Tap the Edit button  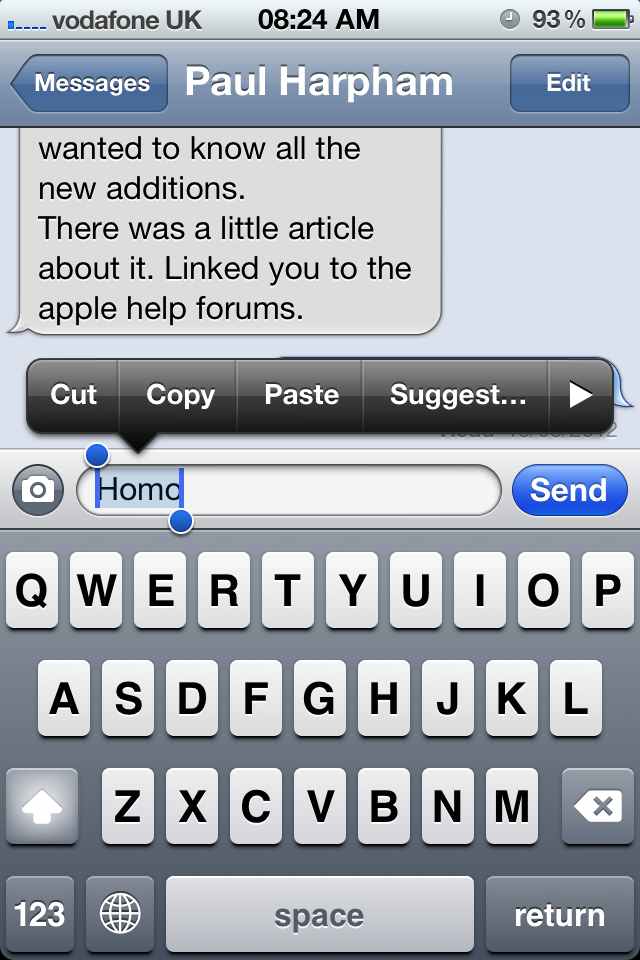pyautogui.click(x=568, y=83)
